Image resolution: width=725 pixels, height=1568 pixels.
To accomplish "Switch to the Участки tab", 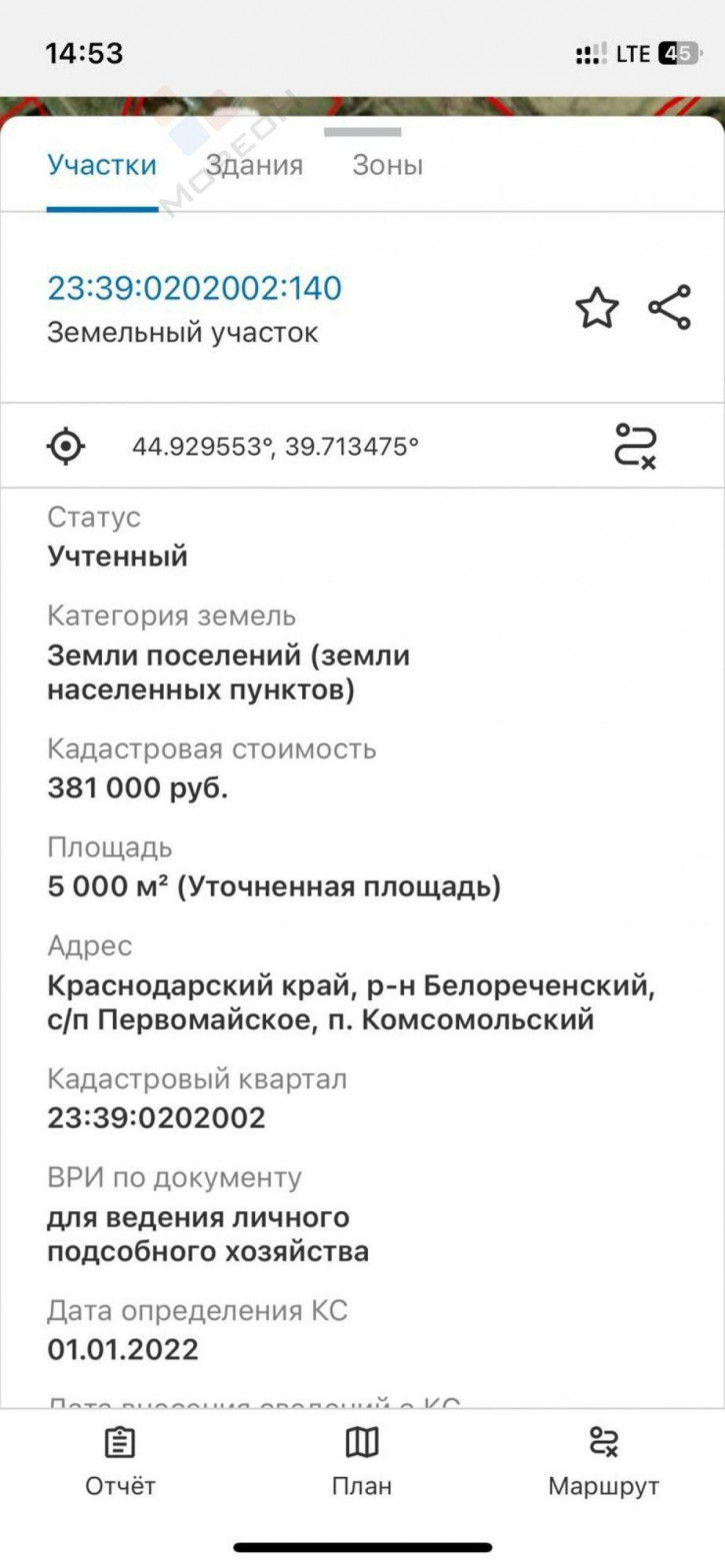I will pyautogui.click(x=102, y=165).
